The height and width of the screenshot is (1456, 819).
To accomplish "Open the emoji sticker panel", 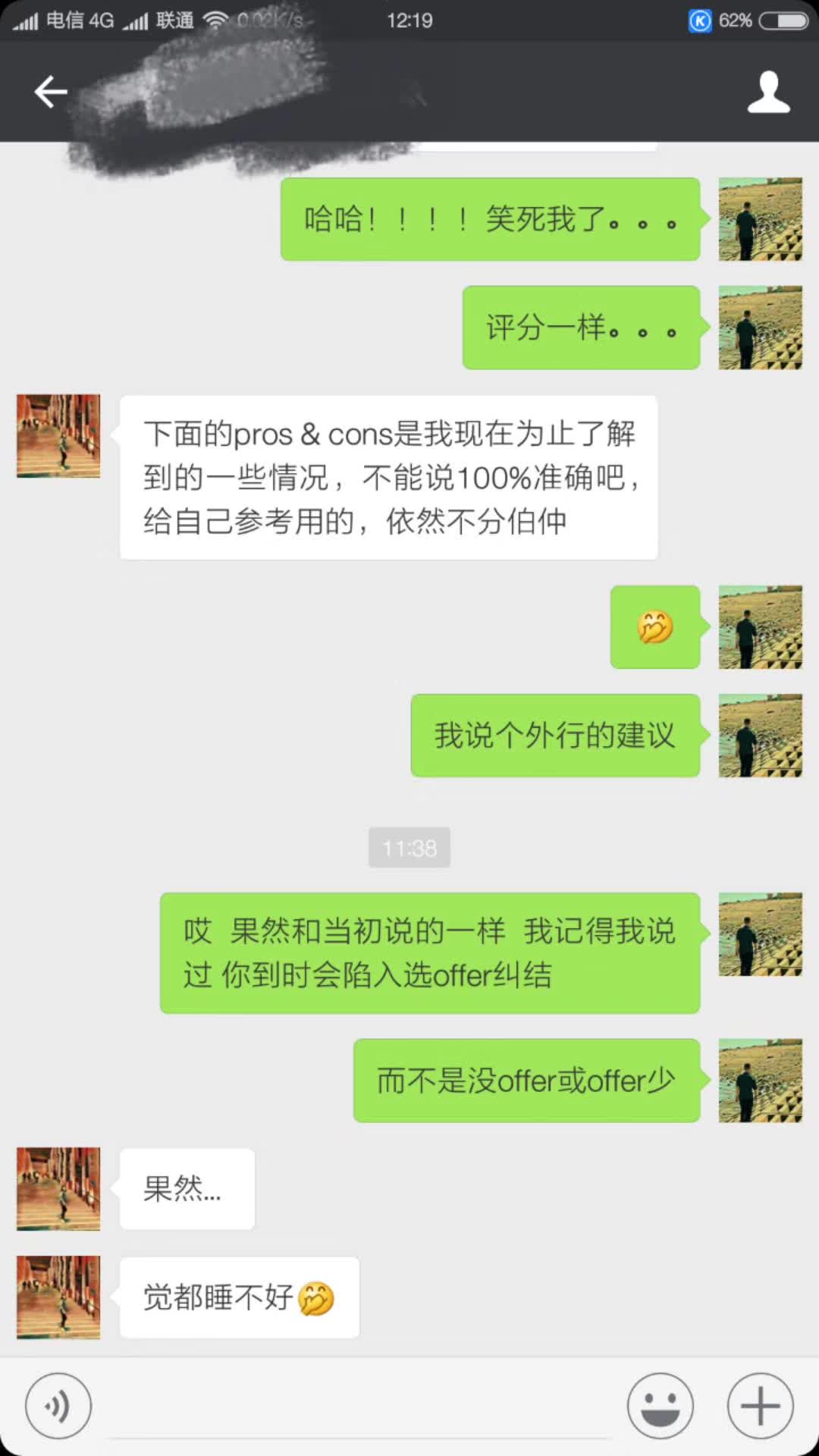I will [x=660, y=1405].
